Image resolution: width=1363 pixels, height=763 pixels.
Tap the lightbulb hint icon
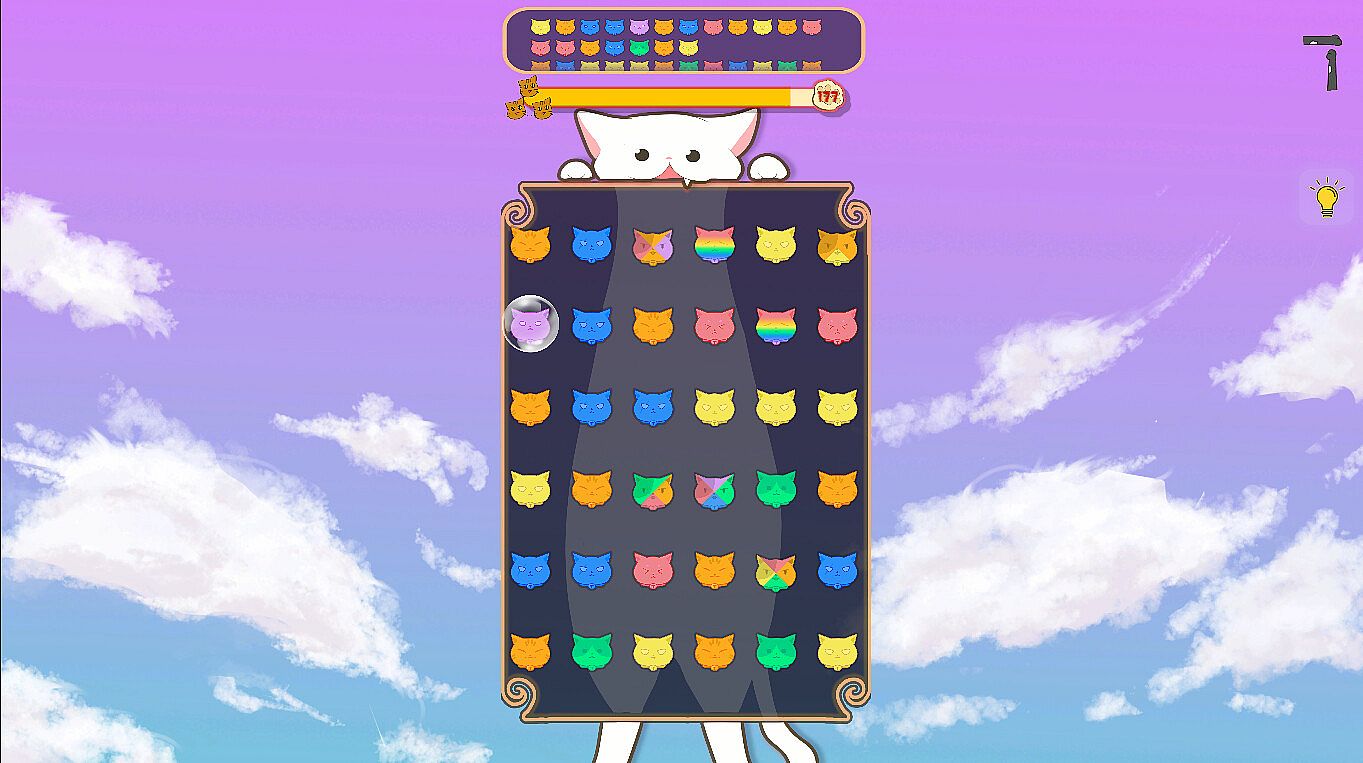tap(1326, 198)
